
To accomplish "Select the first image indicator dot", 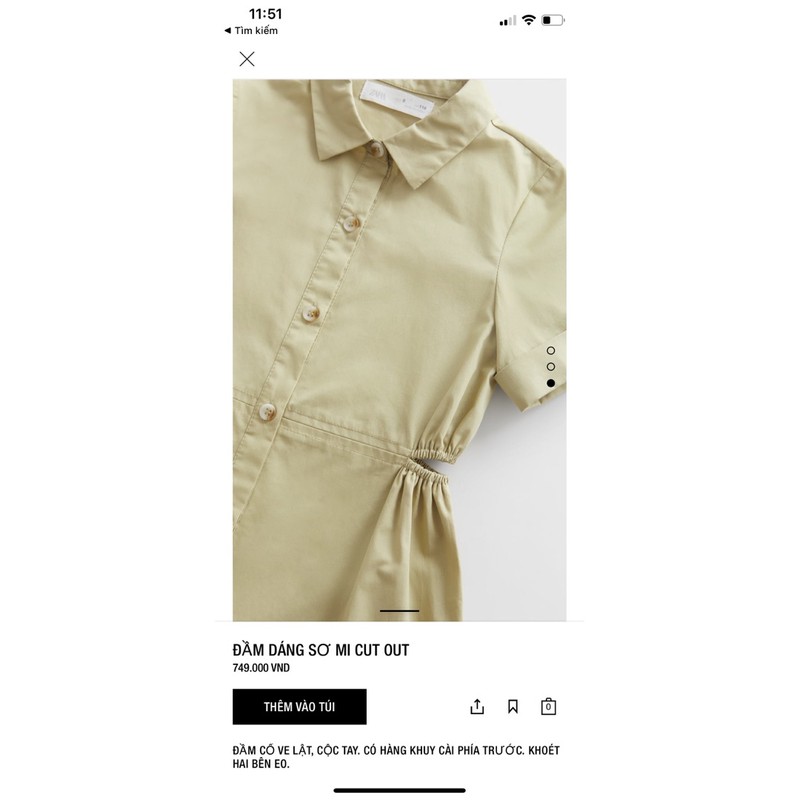I will coord(551,350).
